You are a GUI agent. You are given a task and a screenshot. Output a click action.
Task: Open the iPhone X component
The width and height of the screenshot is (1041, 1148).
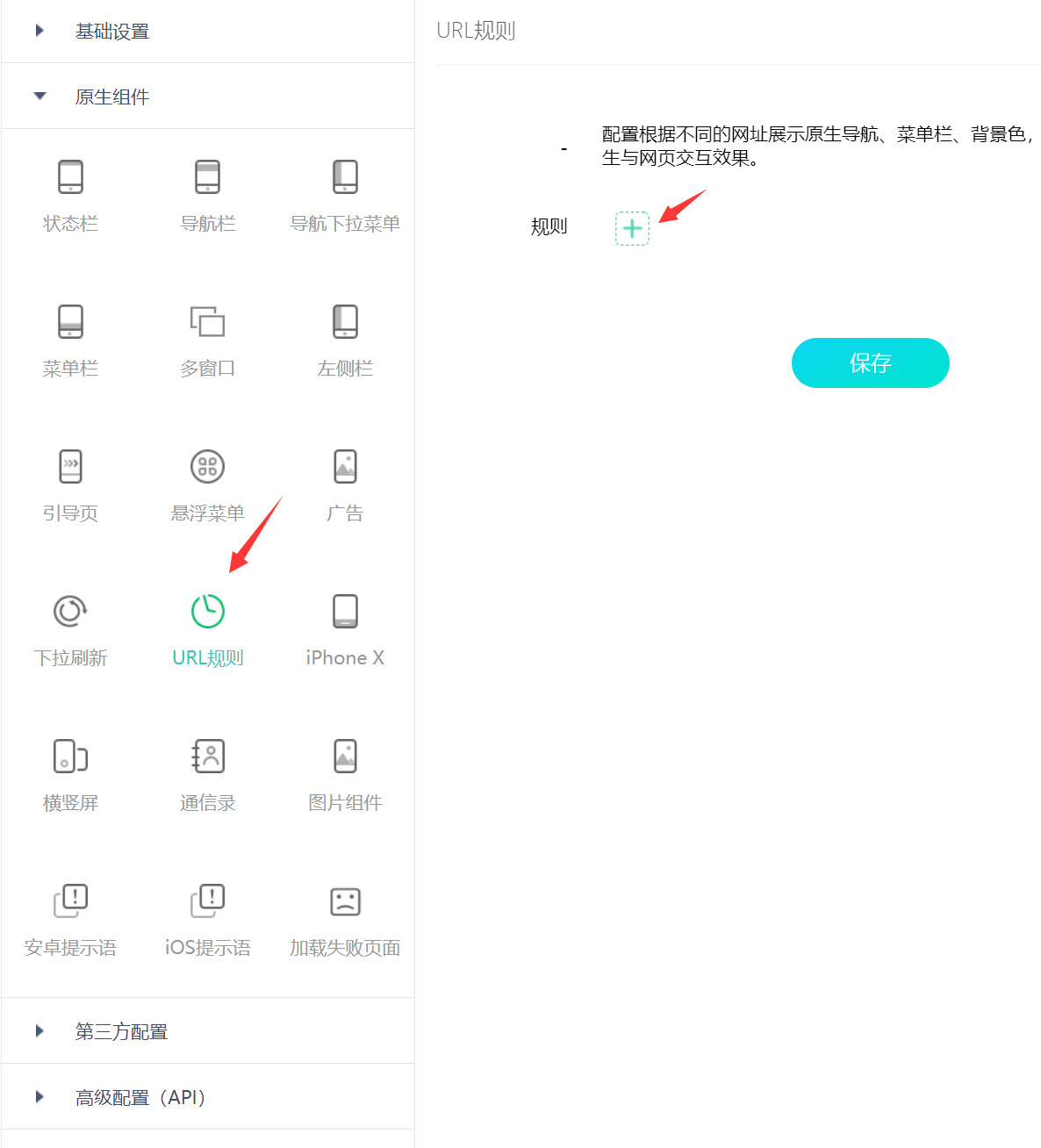coord(345,629)
